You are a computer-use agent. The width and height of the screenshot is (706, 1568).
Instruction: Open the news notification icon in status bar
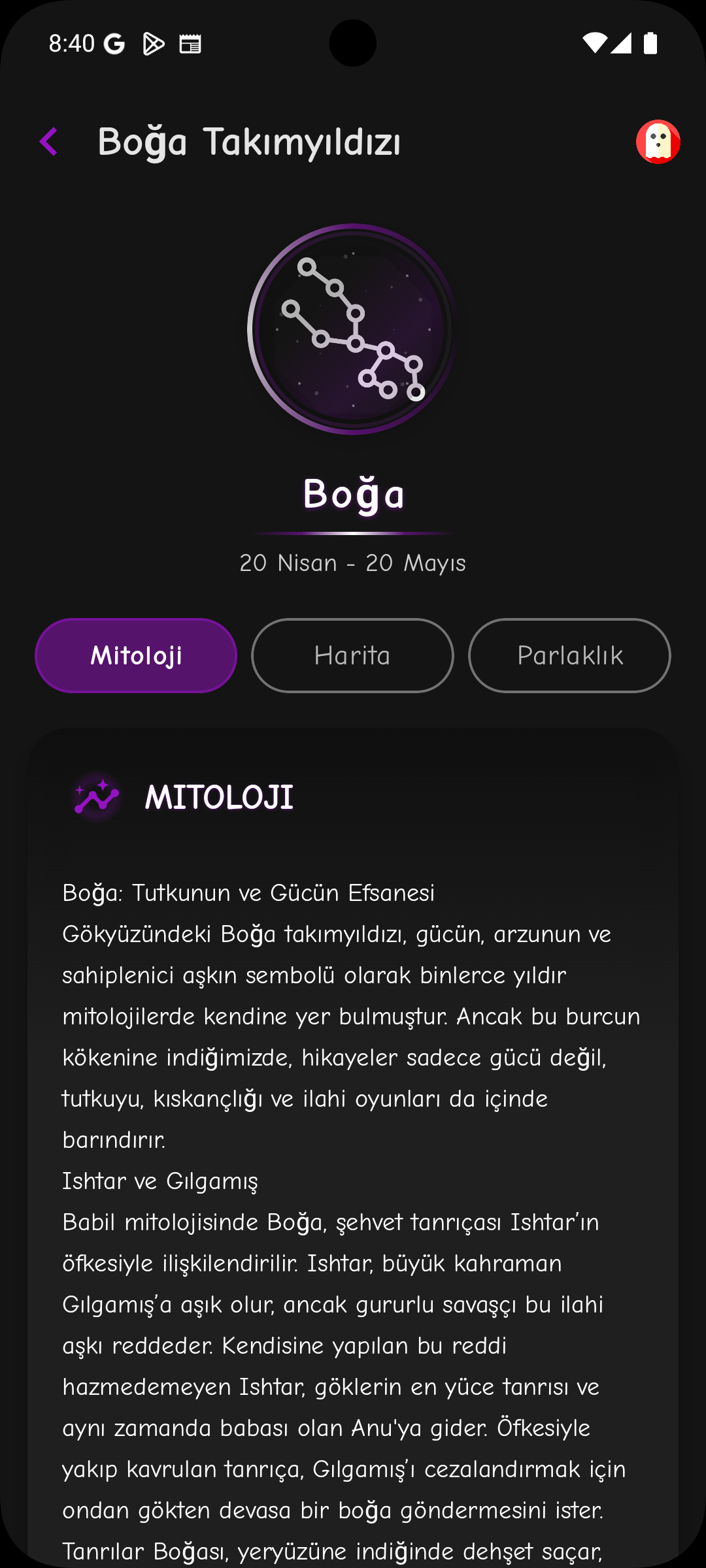coord(192,42)
